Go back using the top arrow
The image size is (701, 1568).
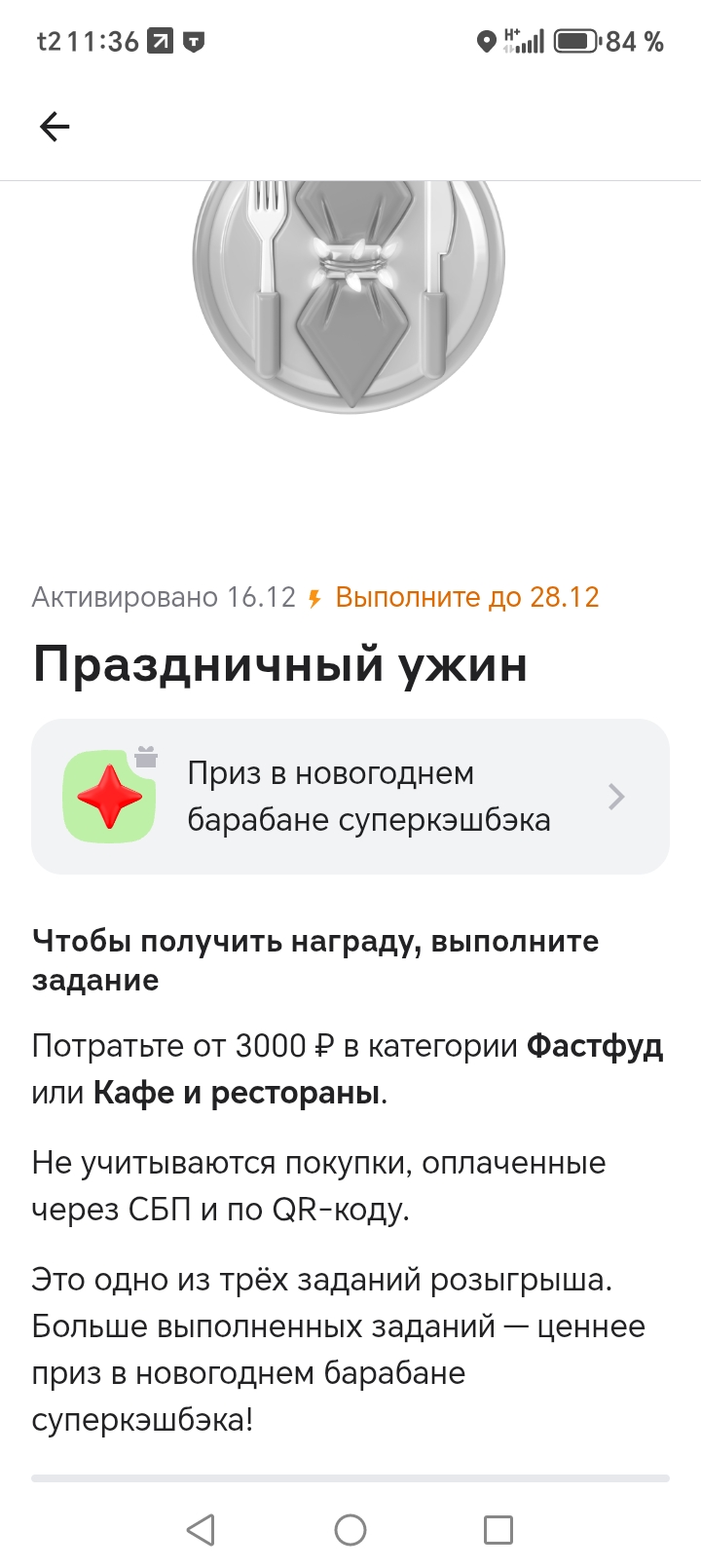point(55,127)
